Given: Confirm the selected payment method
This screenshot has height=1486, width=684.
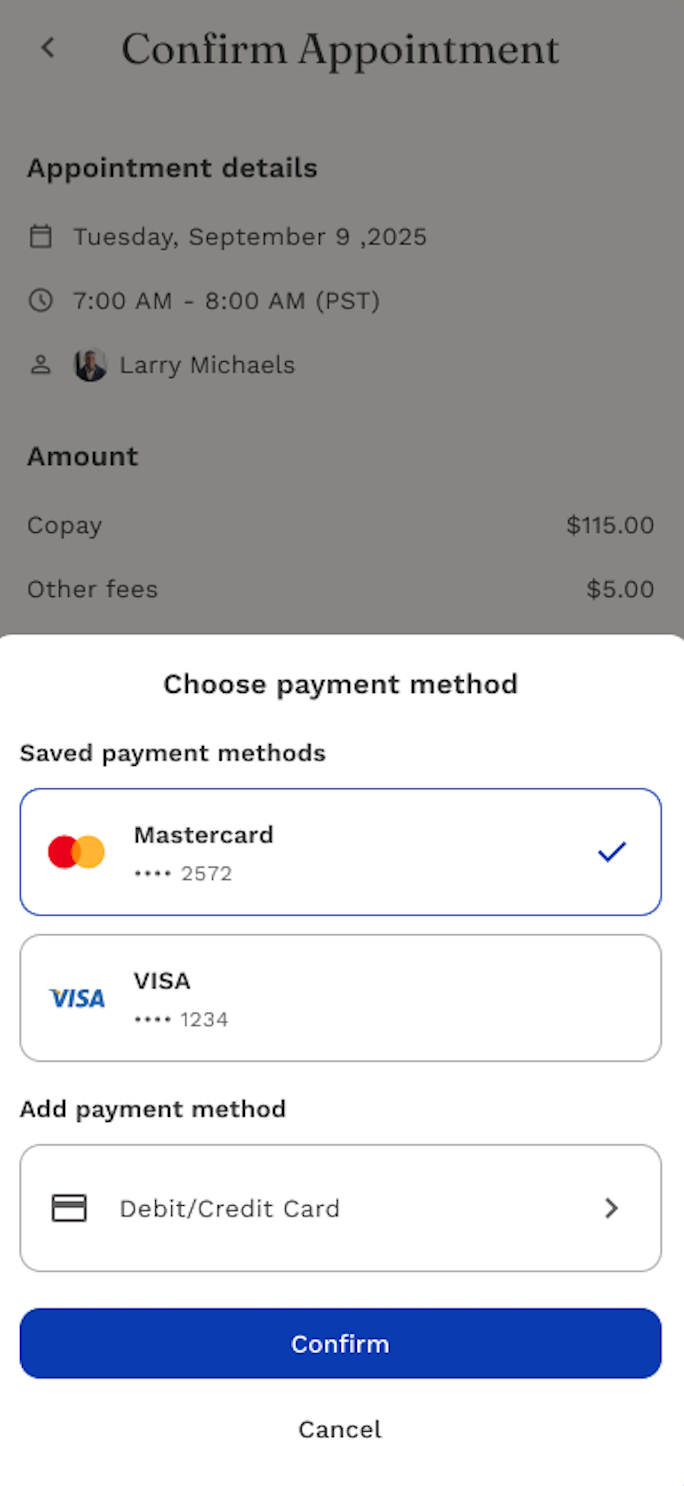Looking at the screenshot, I should (x=340, y=1343).
